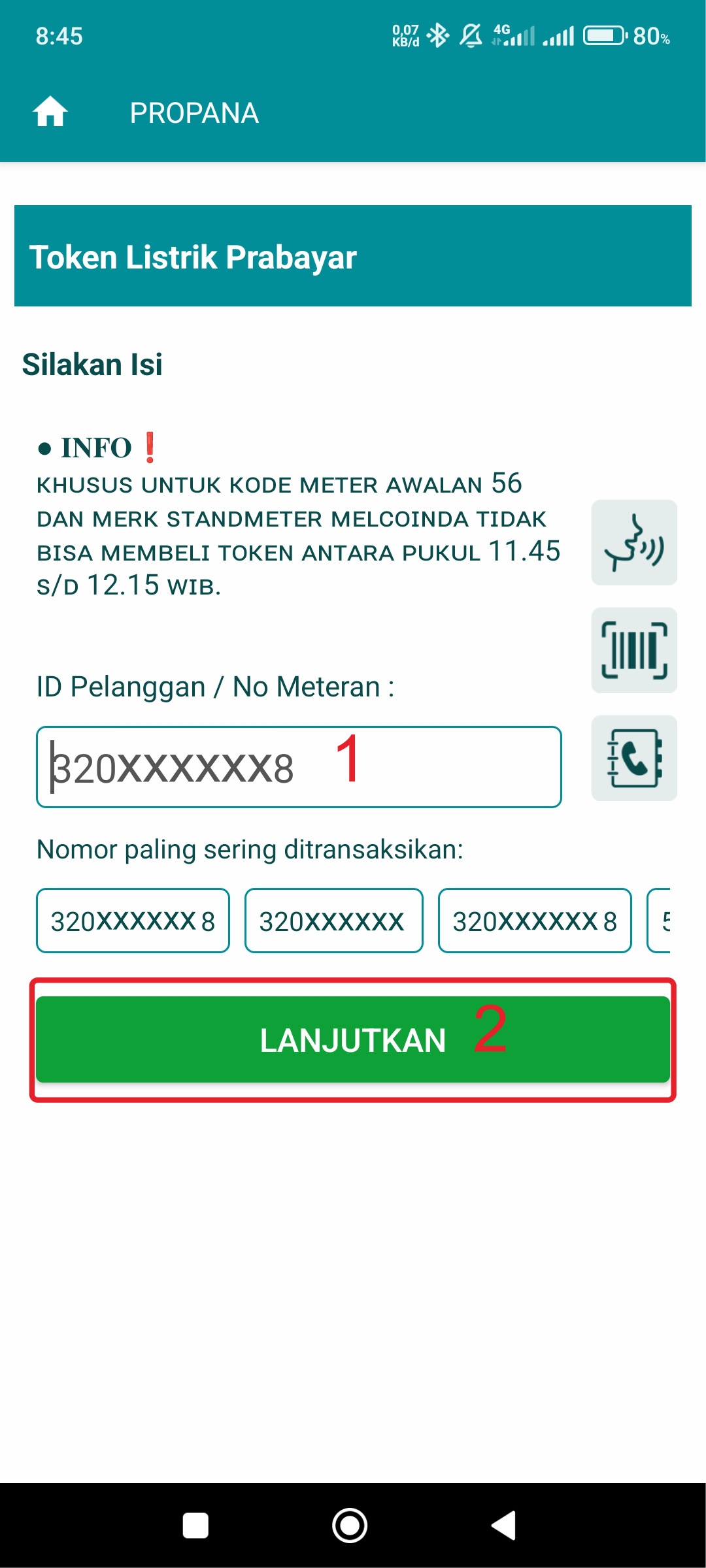Go to the app home via house icon
The image size is (706, 1568).
tap(50, 112)
